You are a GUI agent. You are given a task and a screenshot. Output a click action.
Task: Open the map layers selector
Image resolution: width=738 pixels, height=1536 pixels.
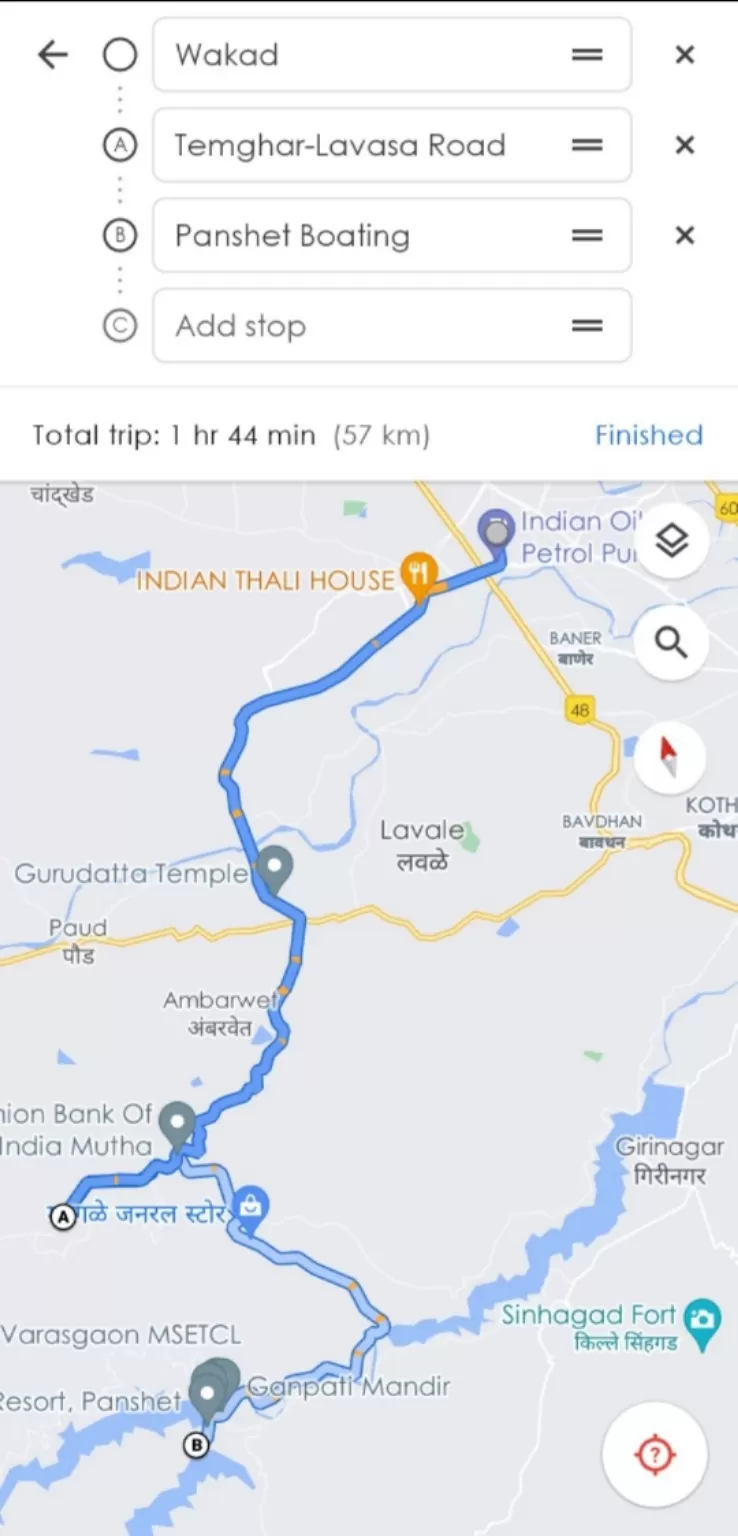(671, 541)
